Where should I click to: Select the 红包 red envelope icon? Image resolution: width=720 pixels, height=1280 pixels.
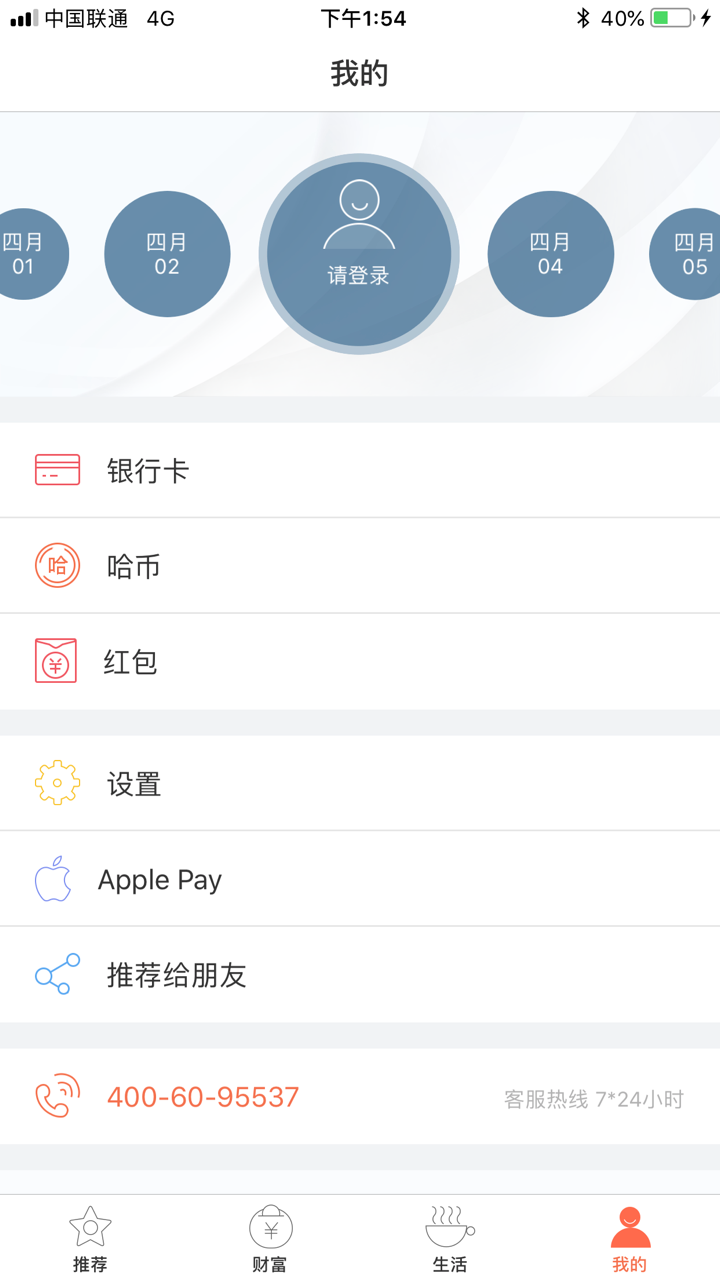point(57,661)
